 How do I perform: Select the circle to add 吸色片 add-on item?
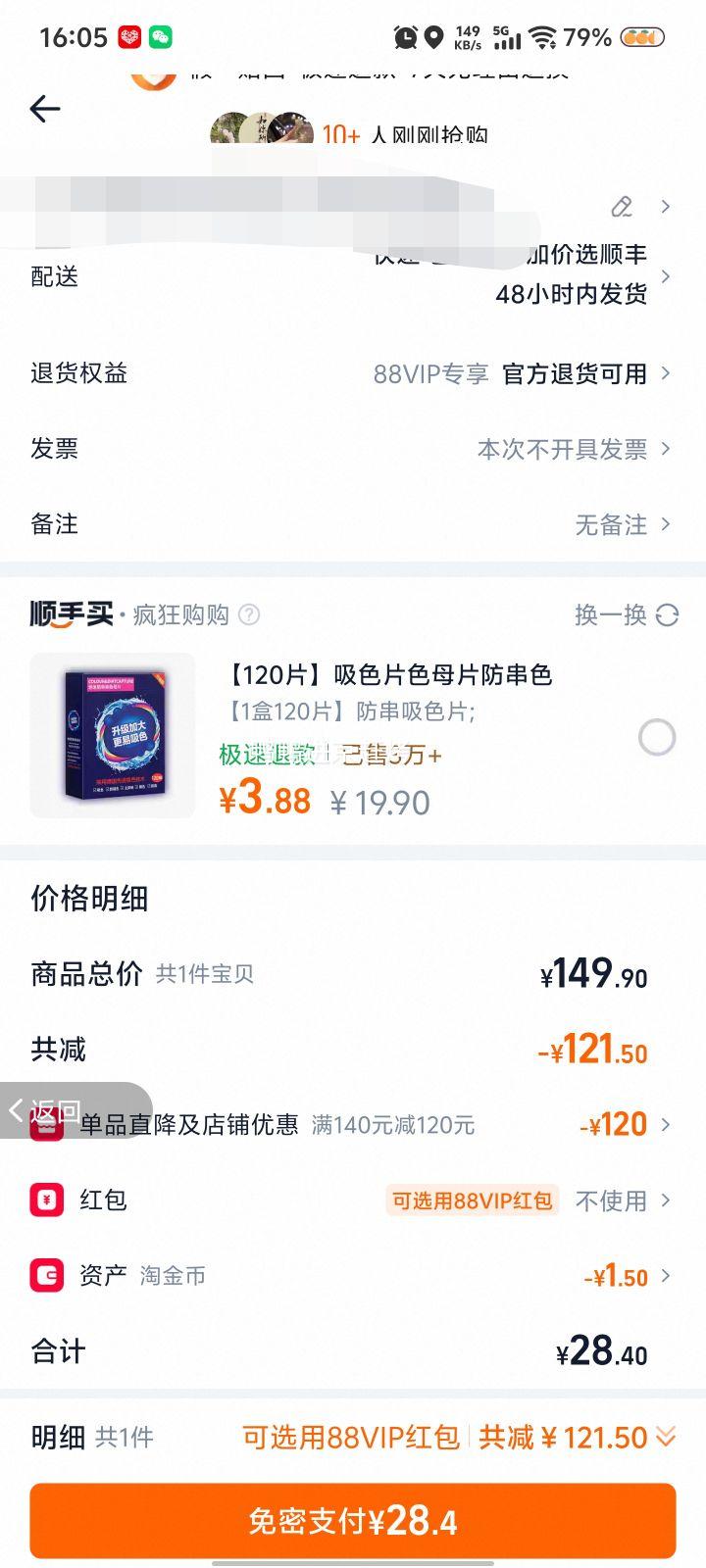pos(657,738)
